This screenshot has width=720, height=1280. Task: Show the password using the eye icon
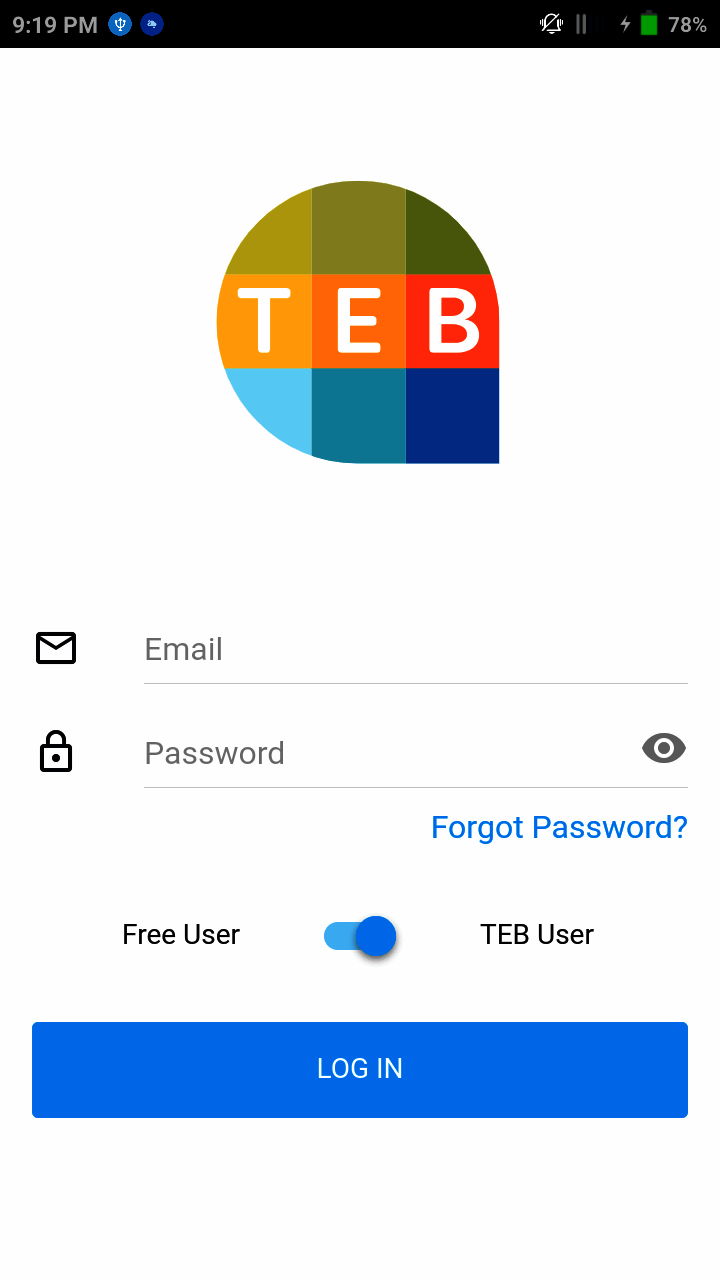pyautogui.click(x=663, y=748)
